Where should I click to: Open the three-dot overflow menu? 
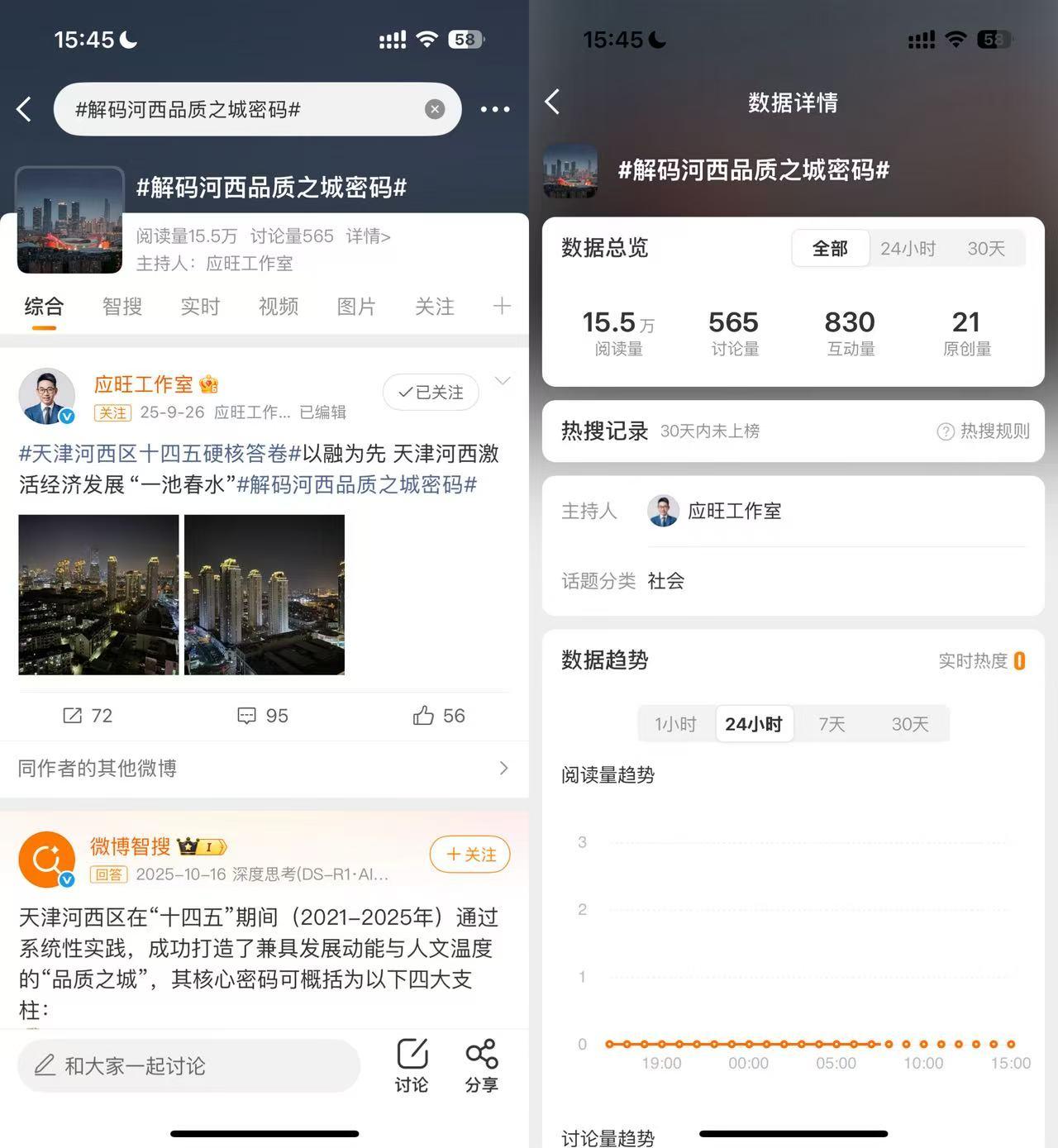click(495, 109)
